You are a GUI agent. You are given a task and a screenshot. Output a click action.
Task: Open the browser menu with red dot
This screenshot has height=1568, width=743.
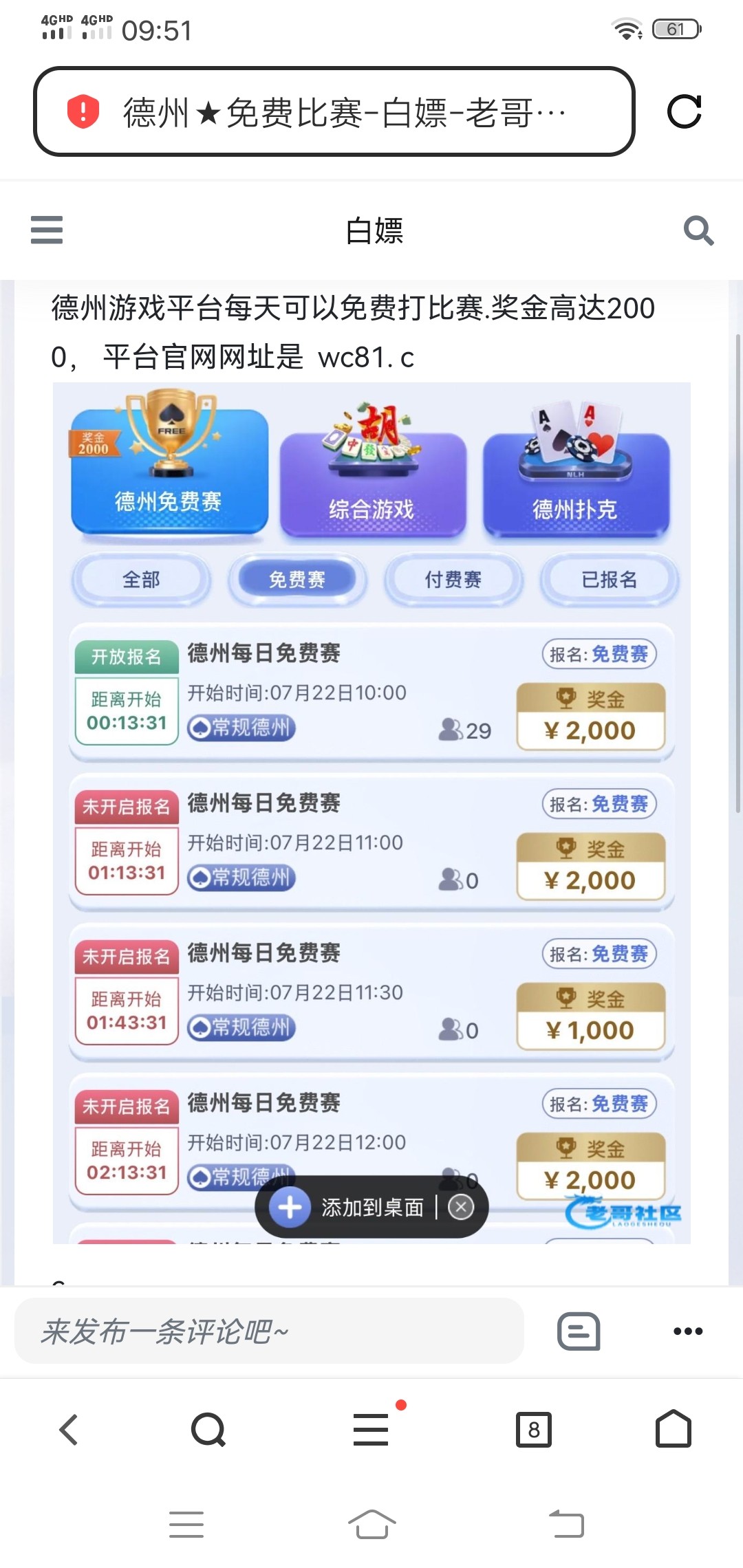coord(371,1430)
